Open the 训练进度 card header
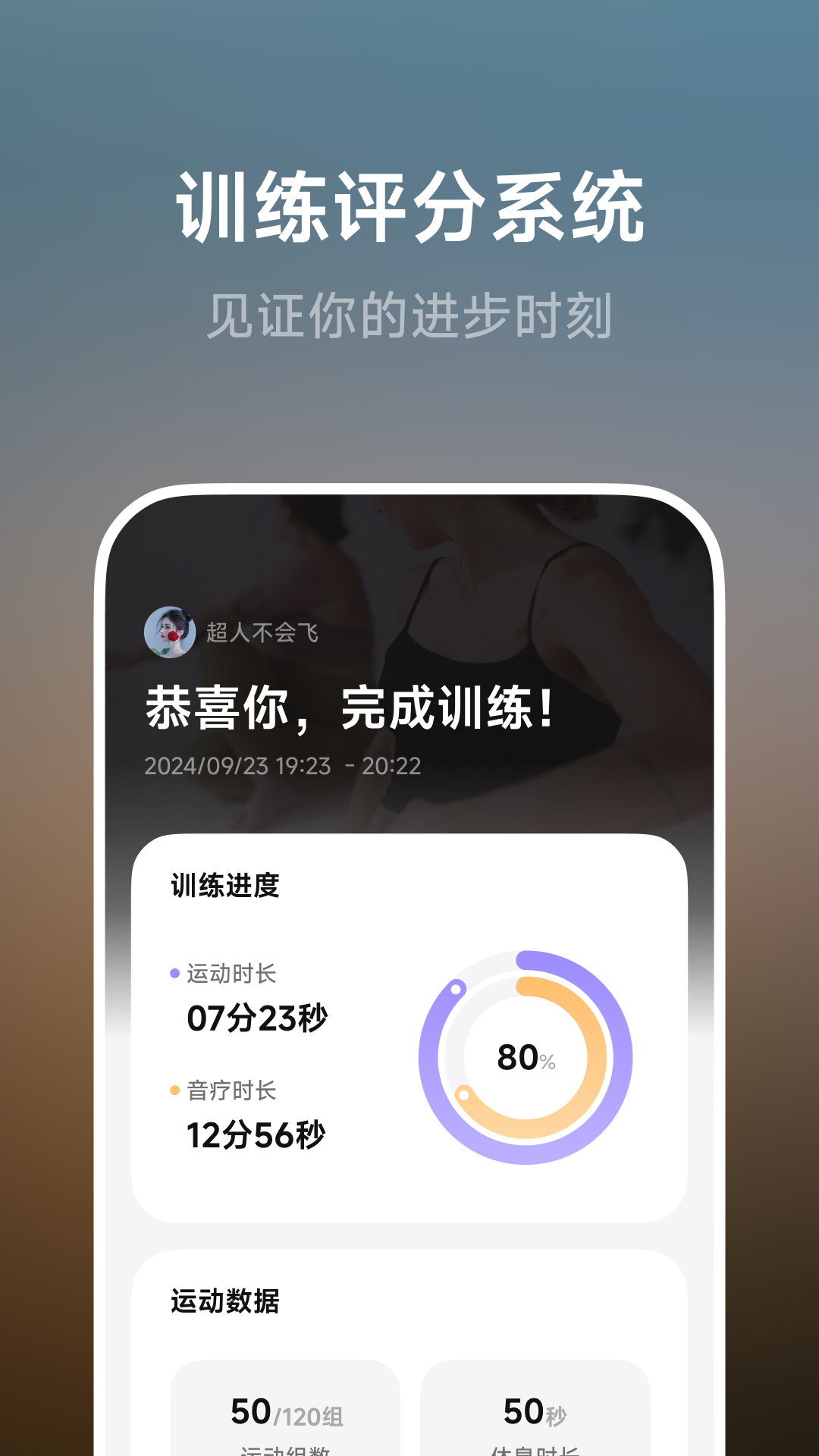The height and width of the screenshot is (1456, 819). 224,884
